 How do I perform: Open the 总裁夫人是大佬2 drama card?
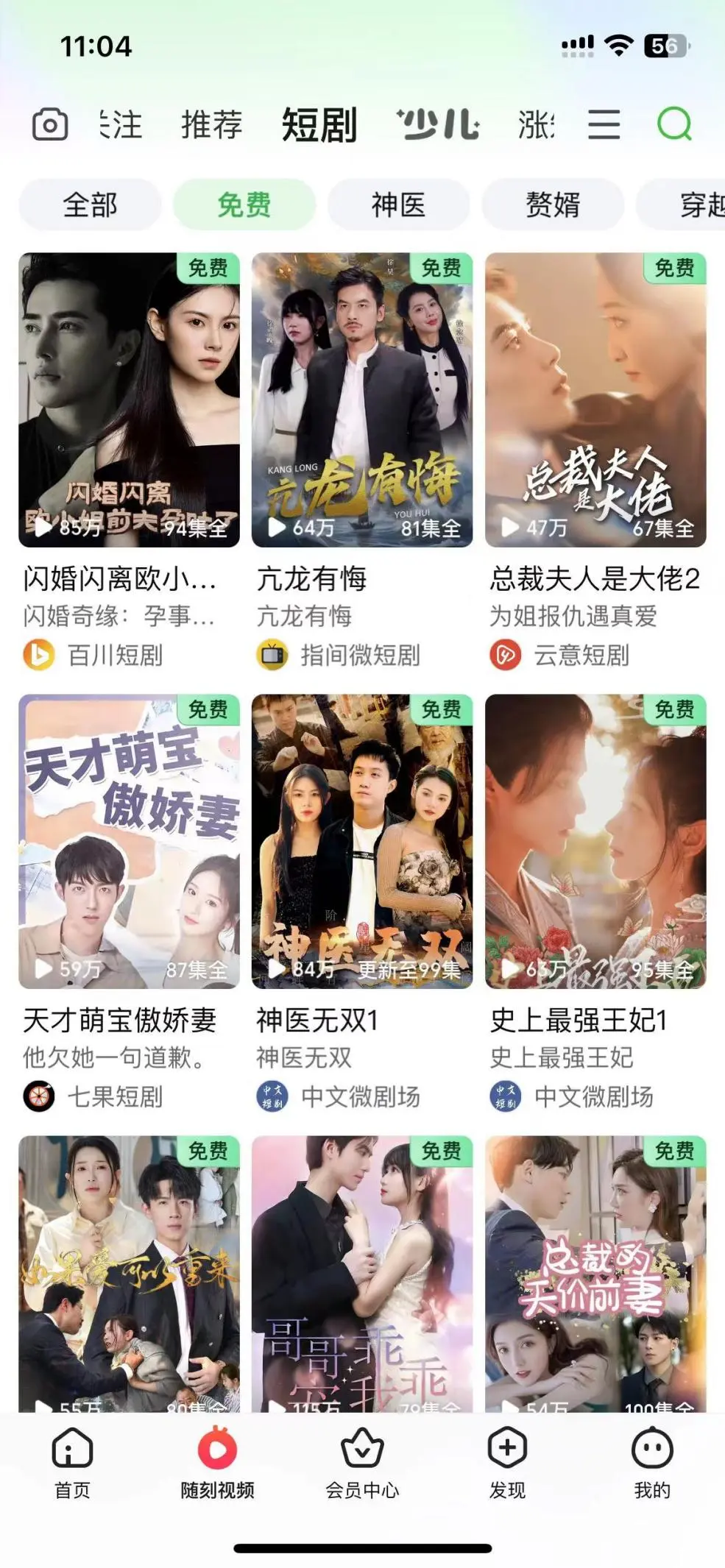click(595, 400)
